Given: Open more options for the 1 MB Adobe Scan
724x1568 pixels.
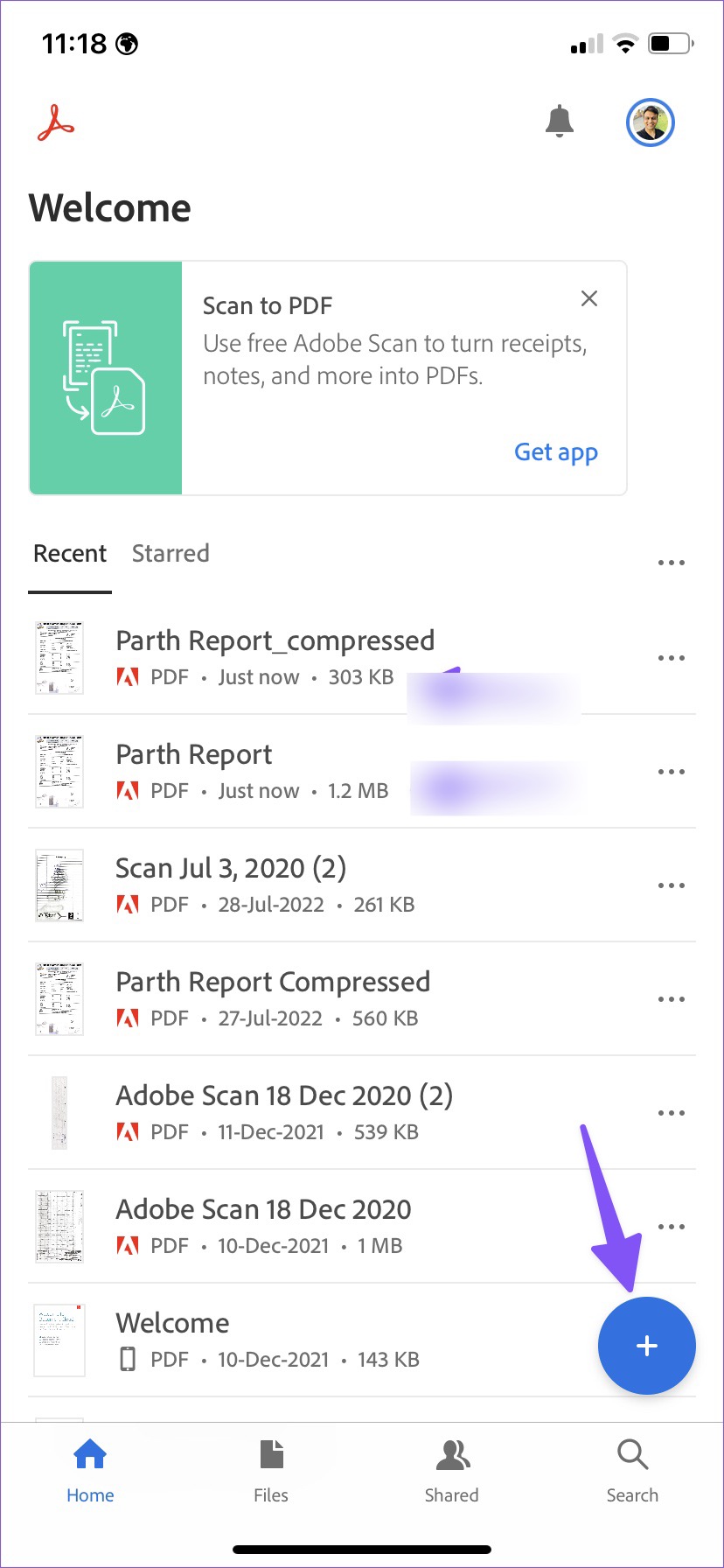Looking at the screenshot, I should click(x=672, y=1227).
